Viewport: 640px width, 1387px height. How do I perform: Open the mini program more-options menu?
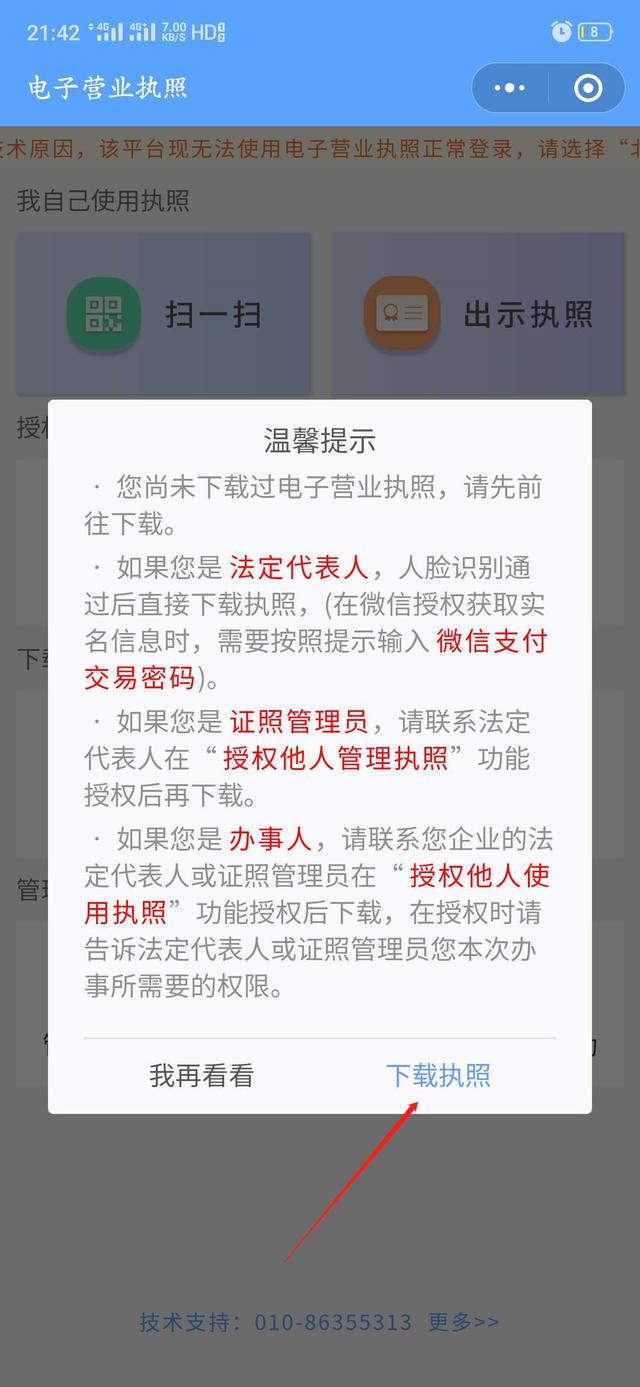(x=509, y=88)
